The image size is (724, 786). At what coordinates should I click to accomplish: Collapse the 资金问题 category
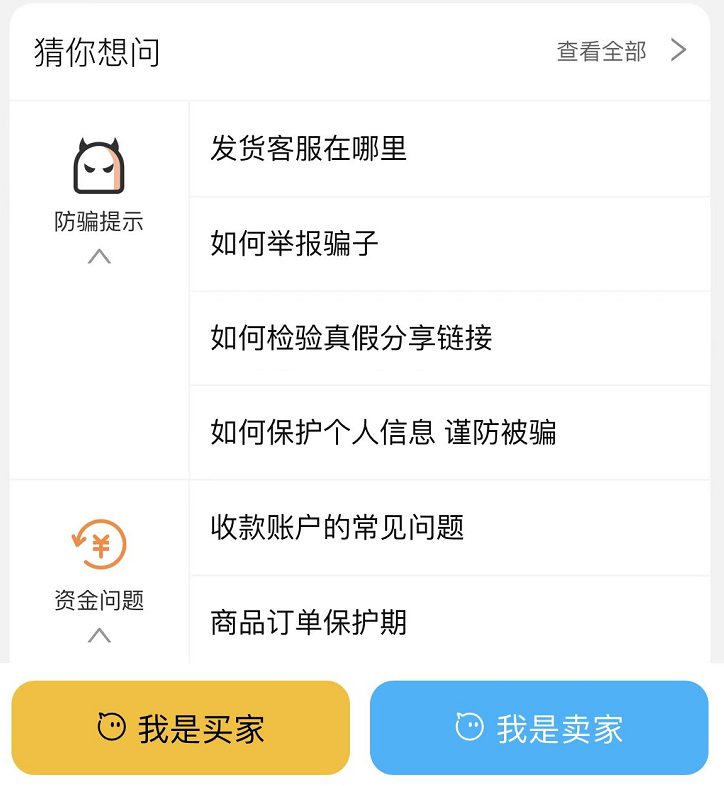(99, 635)
